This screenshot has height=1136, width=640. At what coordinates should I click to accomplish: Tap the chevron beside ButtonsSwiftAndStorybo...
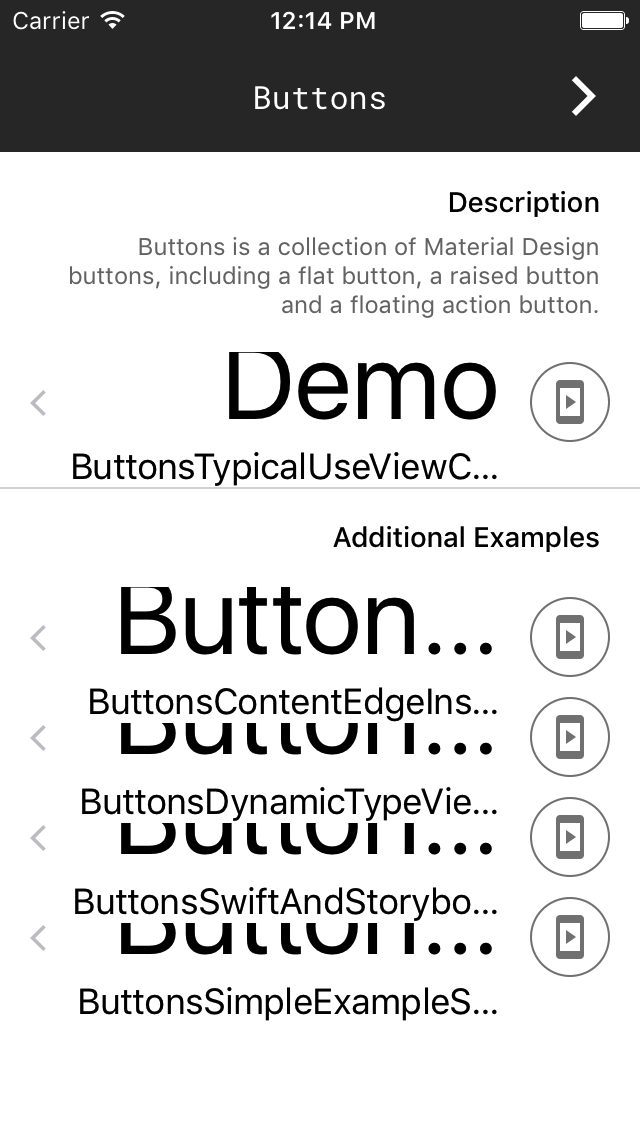tap(39, 838)
